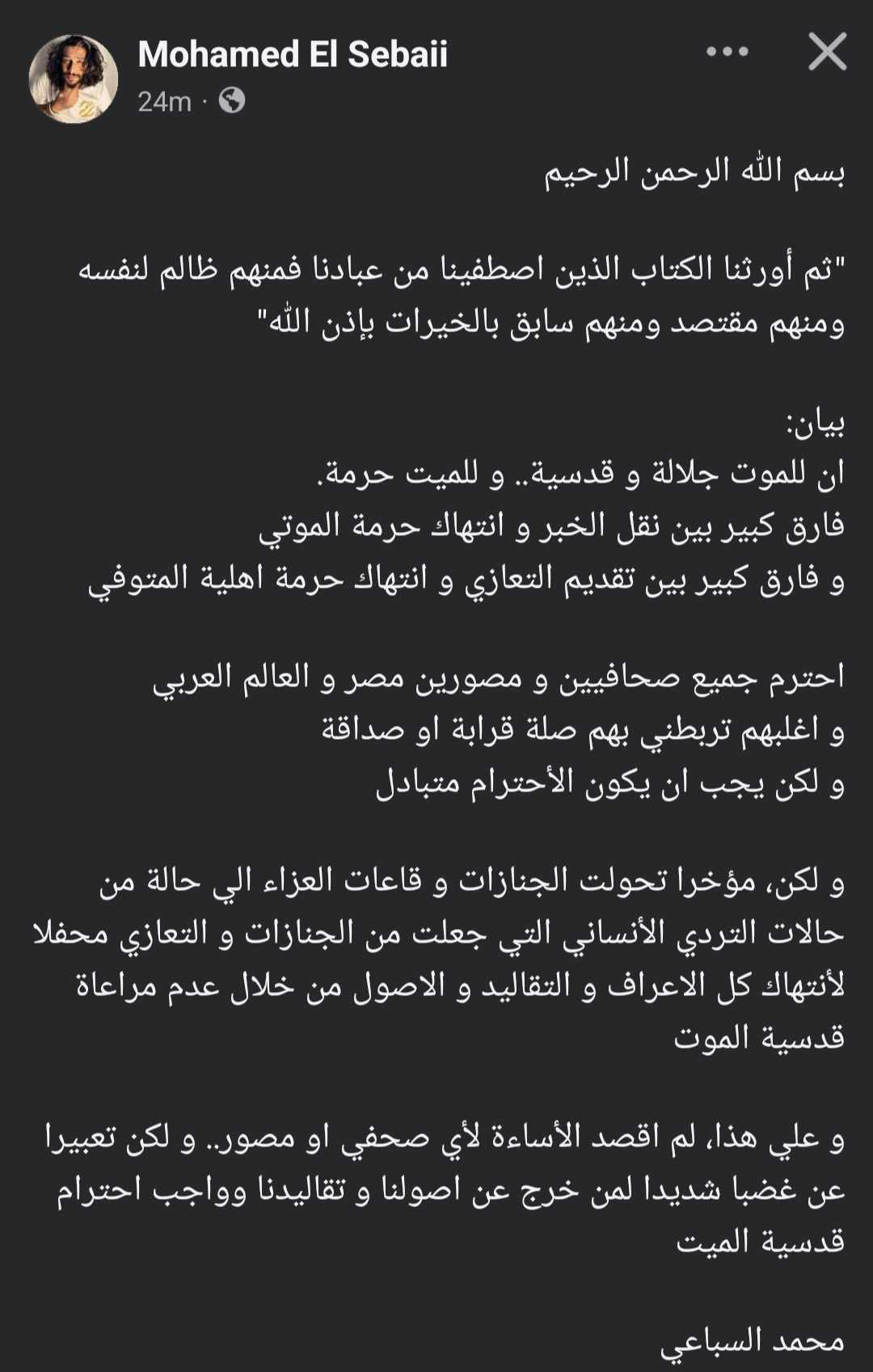Open the post options menu
Viewport: 873px width, 1372px height.
[728, 53]
